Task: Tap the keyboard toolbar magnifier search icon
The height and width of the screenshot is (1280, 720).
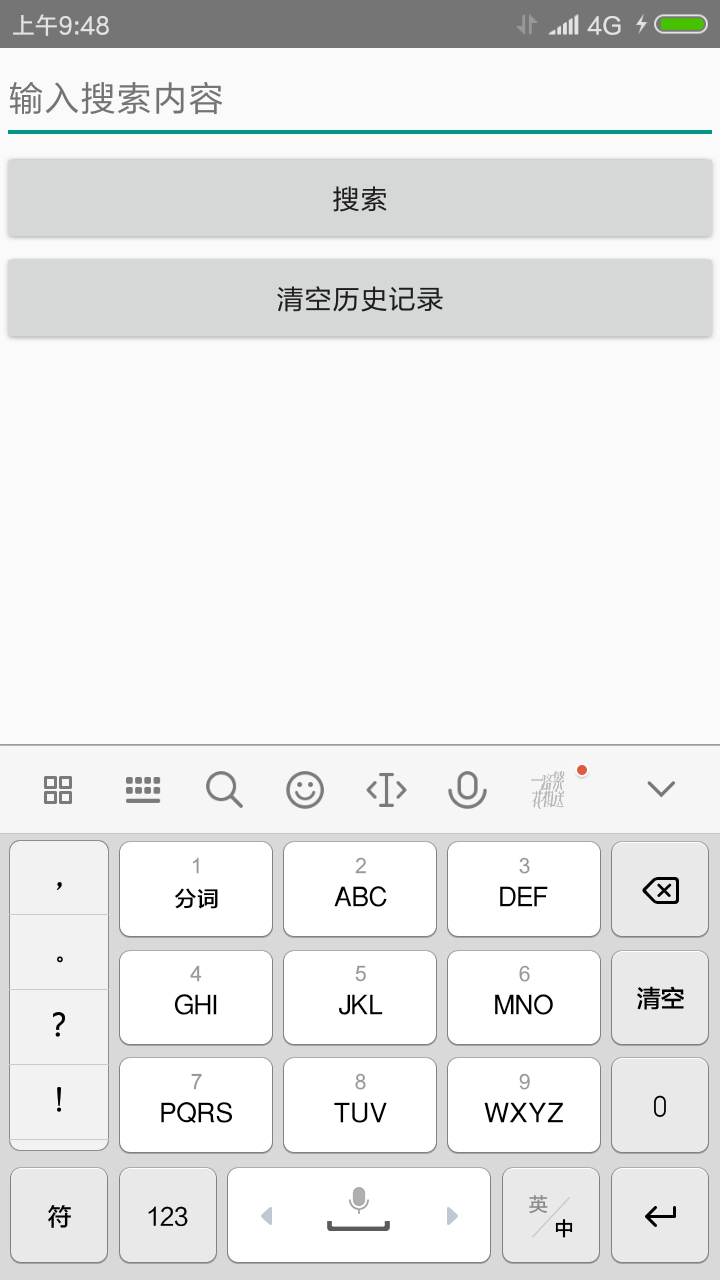Action: click(224, 790)
